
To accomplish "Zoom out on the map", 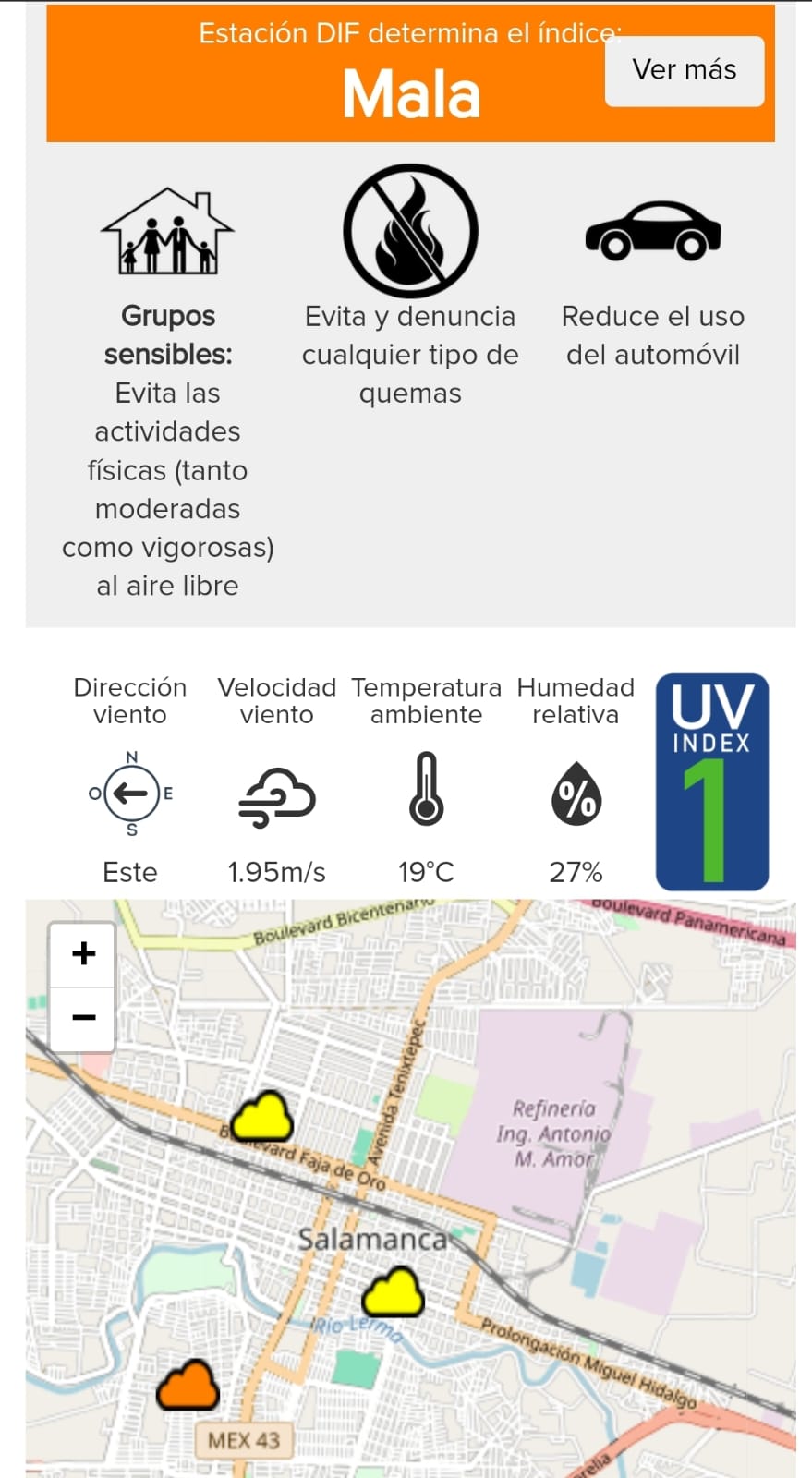I will (83, 1018).
